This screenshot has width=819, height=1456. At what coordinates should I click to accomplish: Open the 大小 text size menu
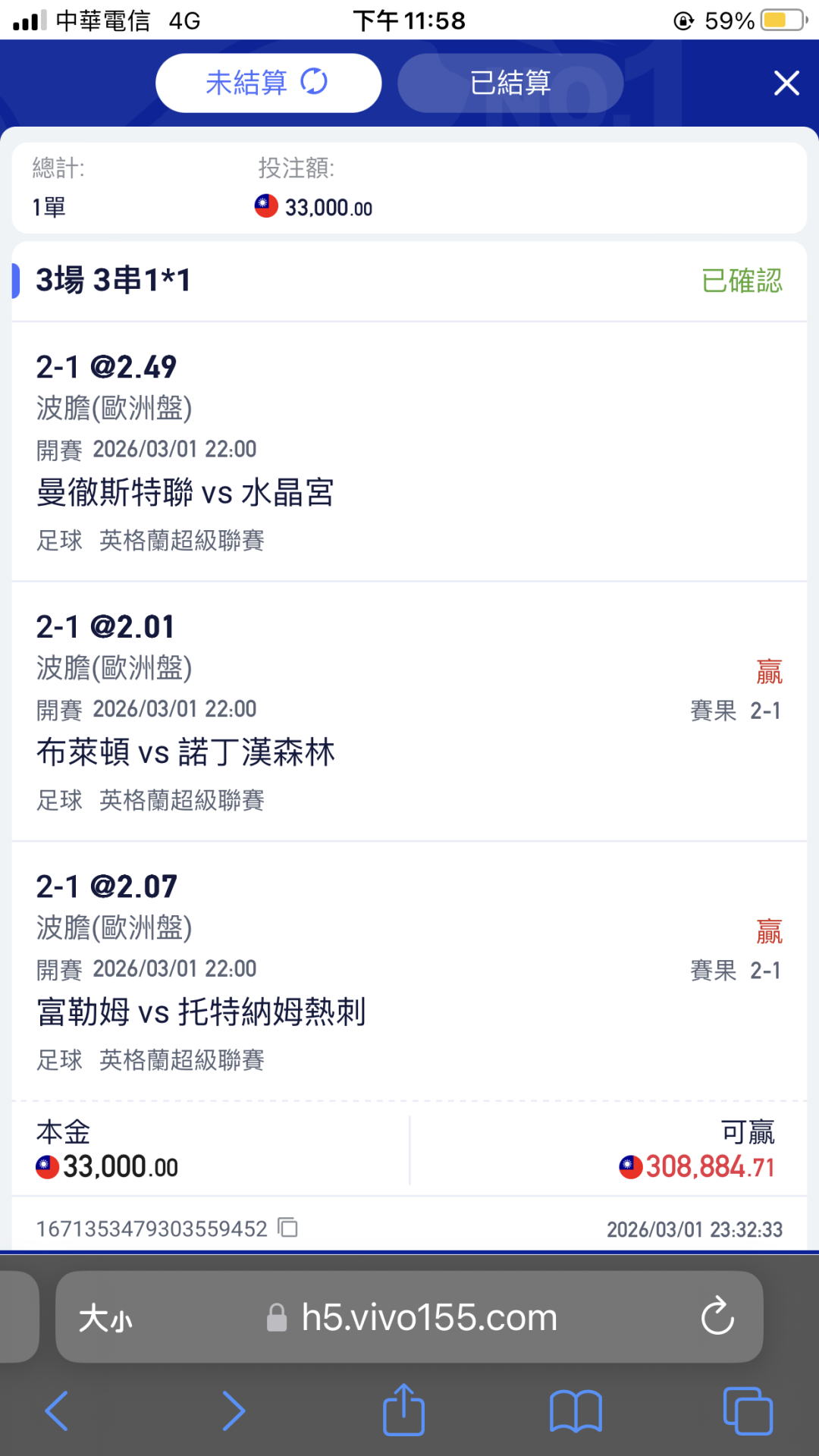pyautogui.click(x=105, y=1318)
